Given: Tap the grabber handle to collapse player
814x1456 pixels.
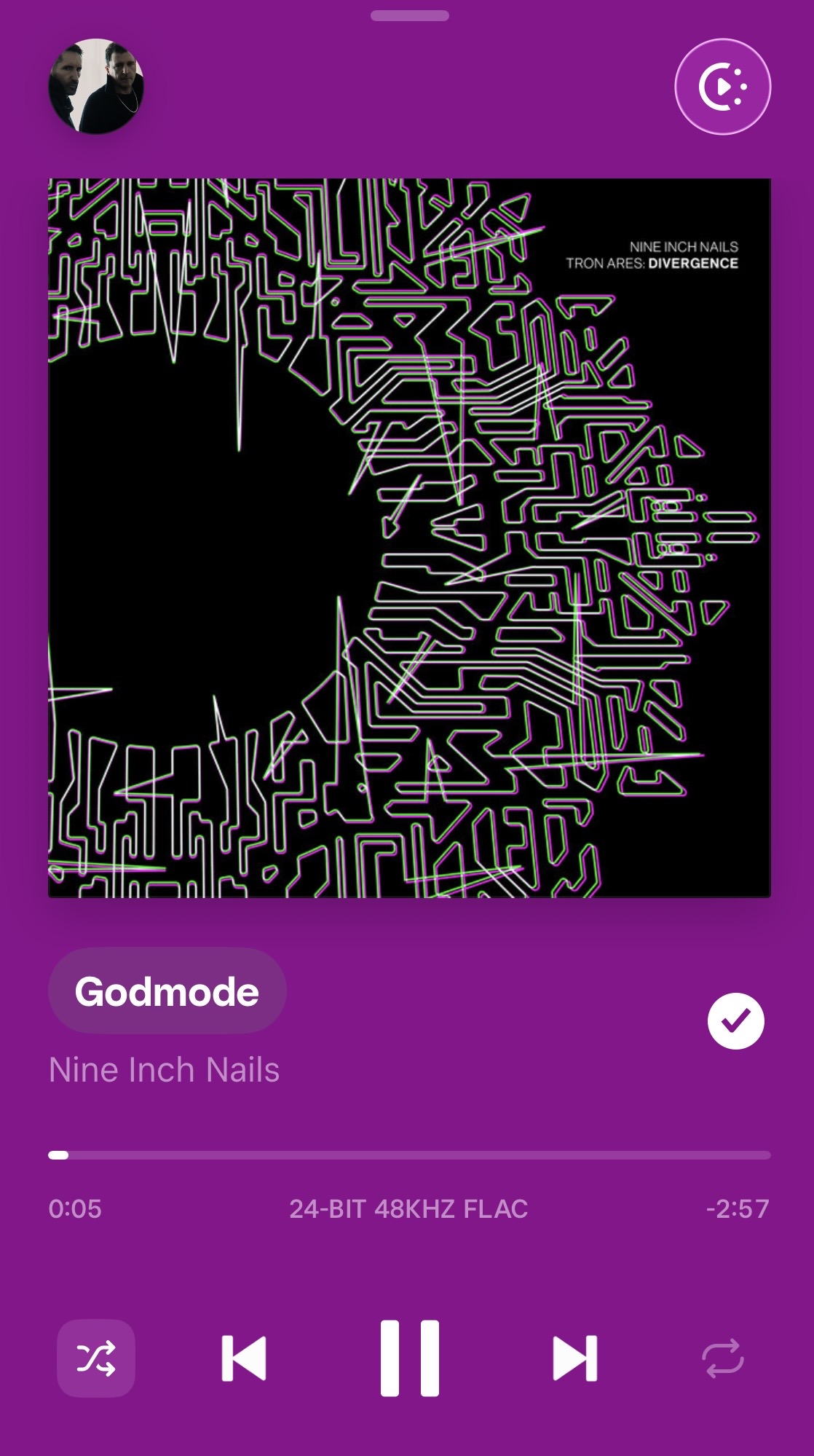Looking at the screenshot, I should pos(409,15).
